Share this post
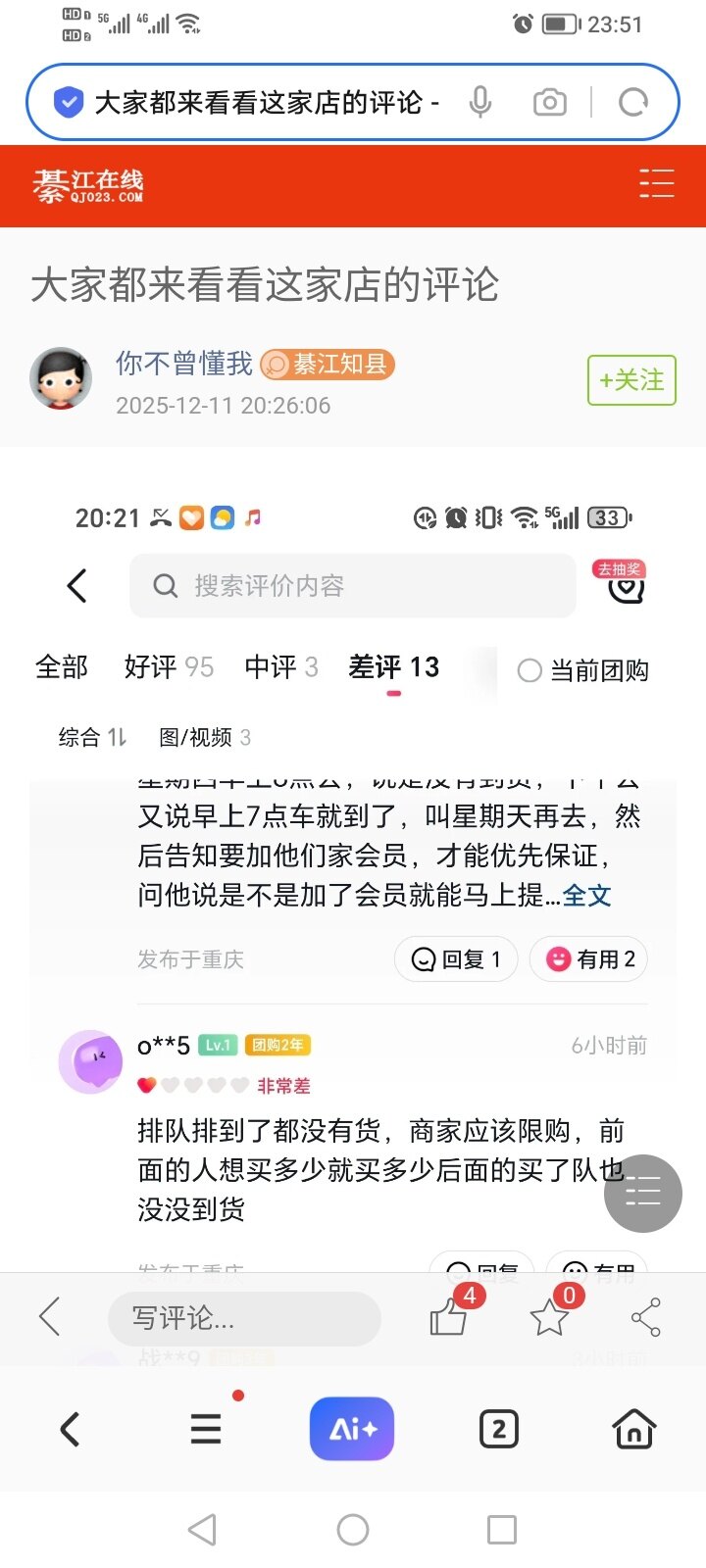The height and width of the screenshot is (1568, 706). (x=645, y=1318)
